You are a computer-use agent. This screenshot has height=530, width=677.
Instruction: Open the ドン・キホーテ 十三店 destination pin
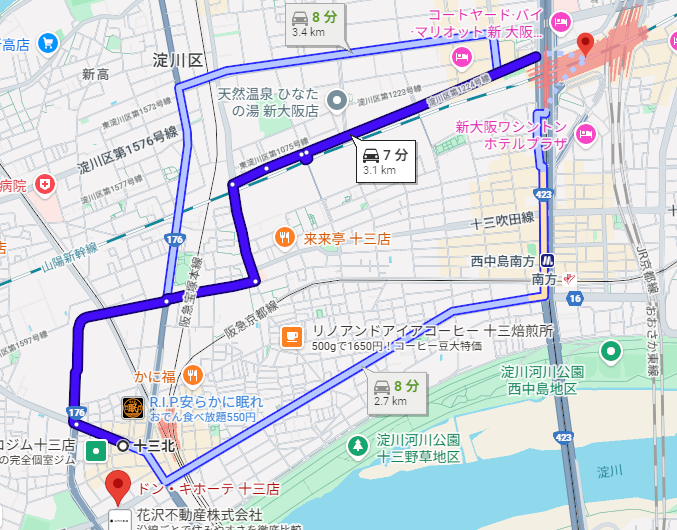(x=119, y=485)
